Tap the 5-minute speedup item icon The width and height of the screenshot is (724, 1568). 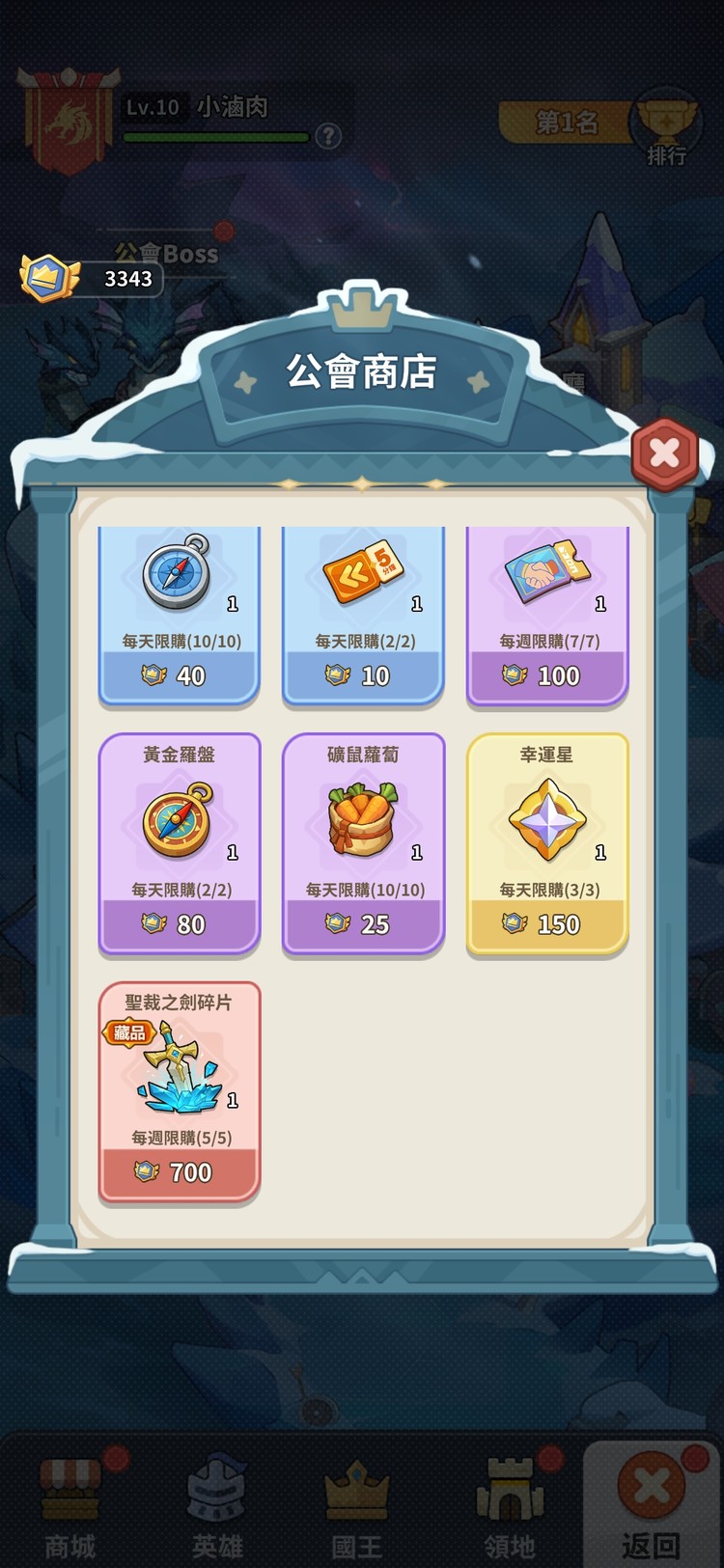coord(362,572)
